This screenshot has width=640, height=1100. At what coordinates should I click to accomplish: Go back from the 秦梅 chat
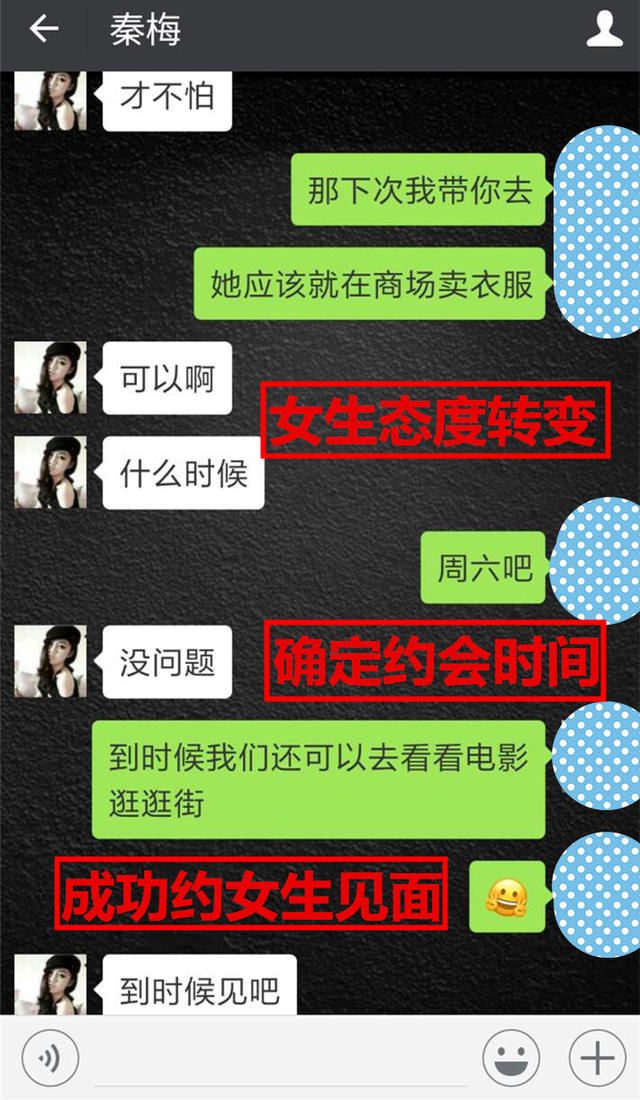tap(44, 30)
